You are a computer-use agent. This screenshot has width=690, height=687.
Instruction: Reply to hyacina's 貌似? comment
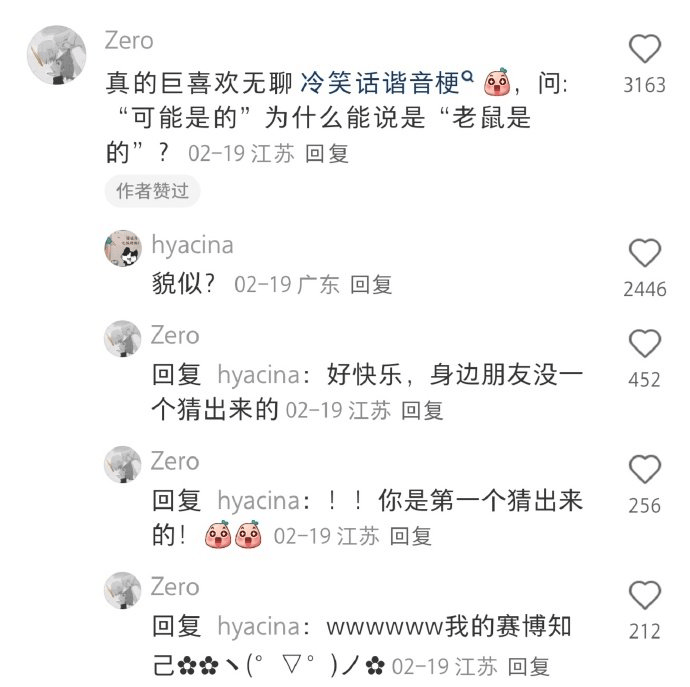coord(370,285)
